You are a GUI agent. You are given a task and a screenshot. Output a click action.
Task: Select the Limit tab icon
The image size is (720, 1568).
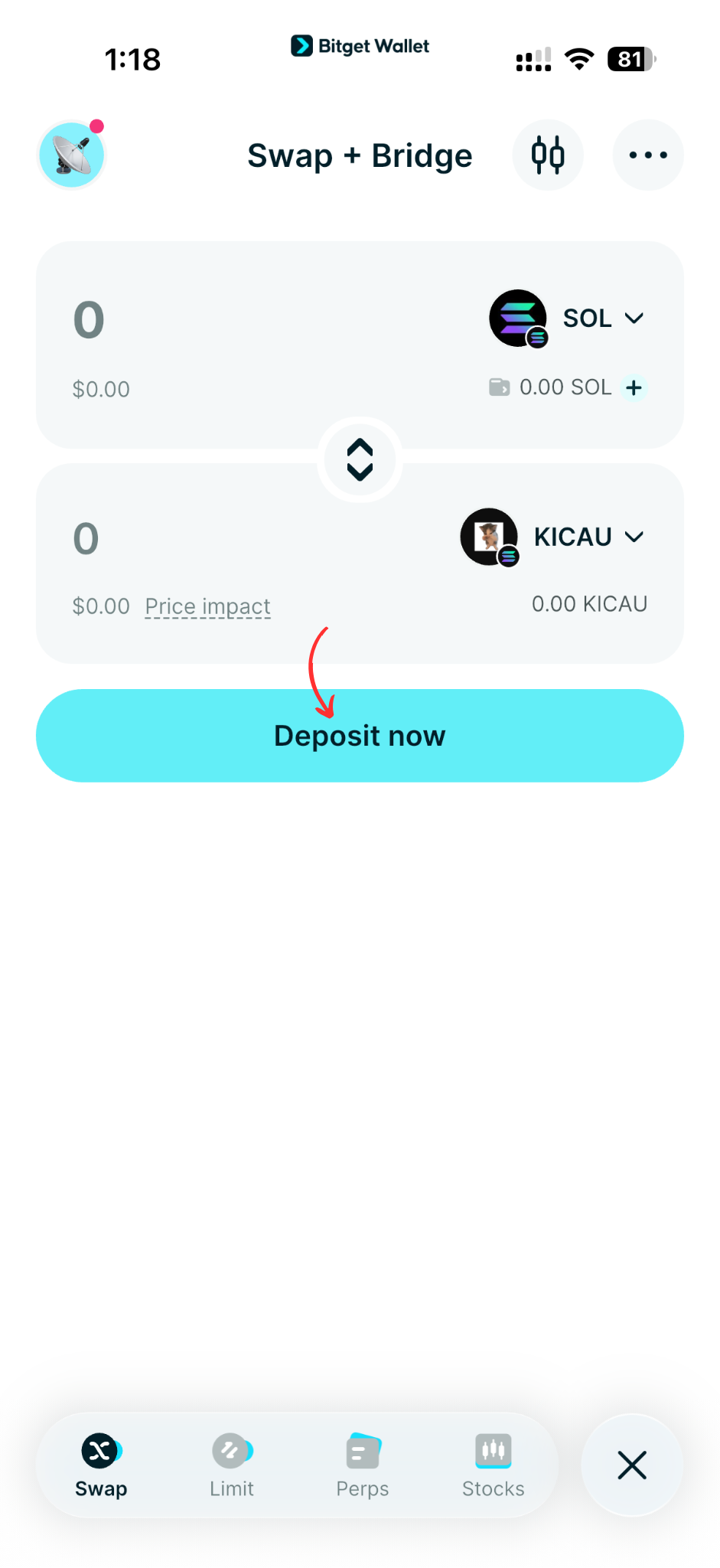[232, 1449]
